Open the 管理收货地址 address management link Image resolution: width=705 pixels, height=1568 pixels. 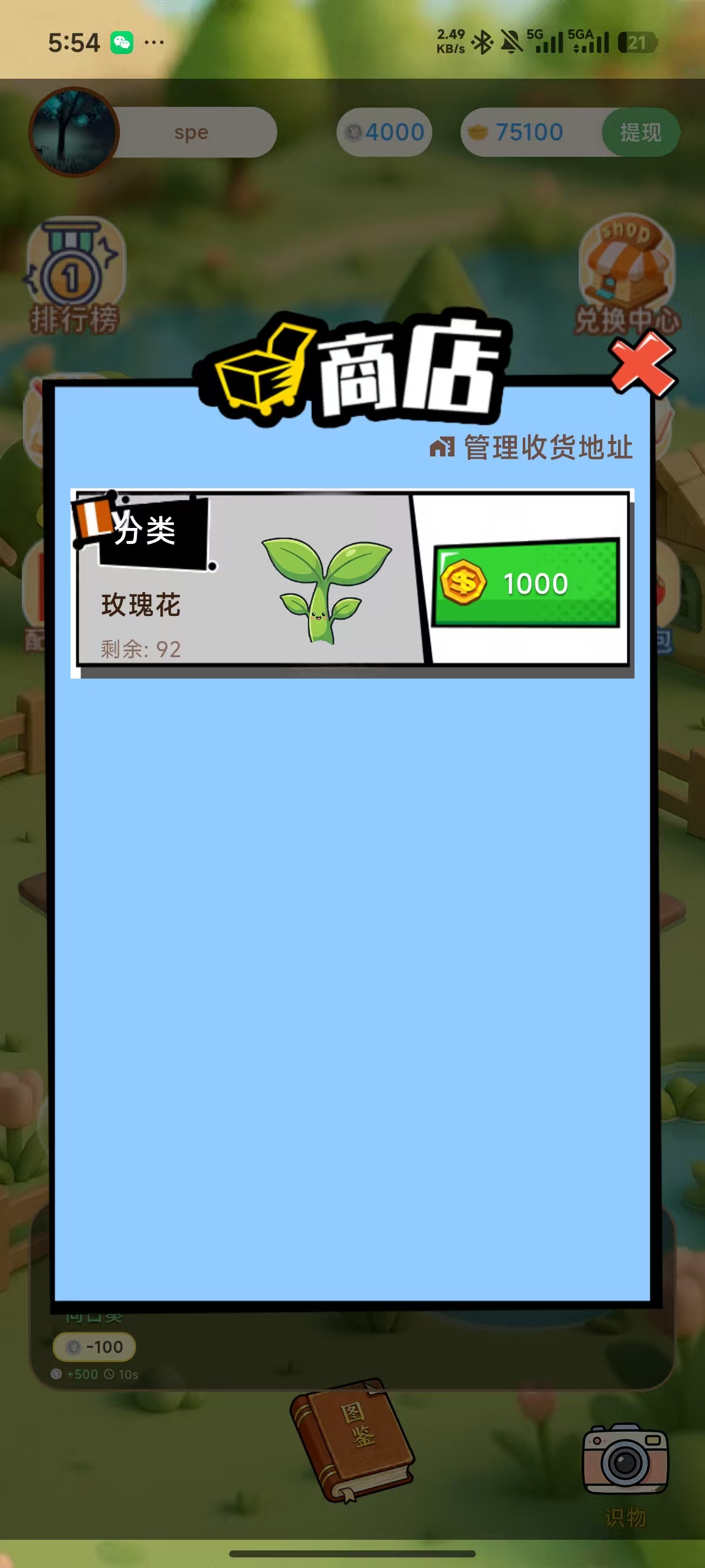[x=547, y=447]
